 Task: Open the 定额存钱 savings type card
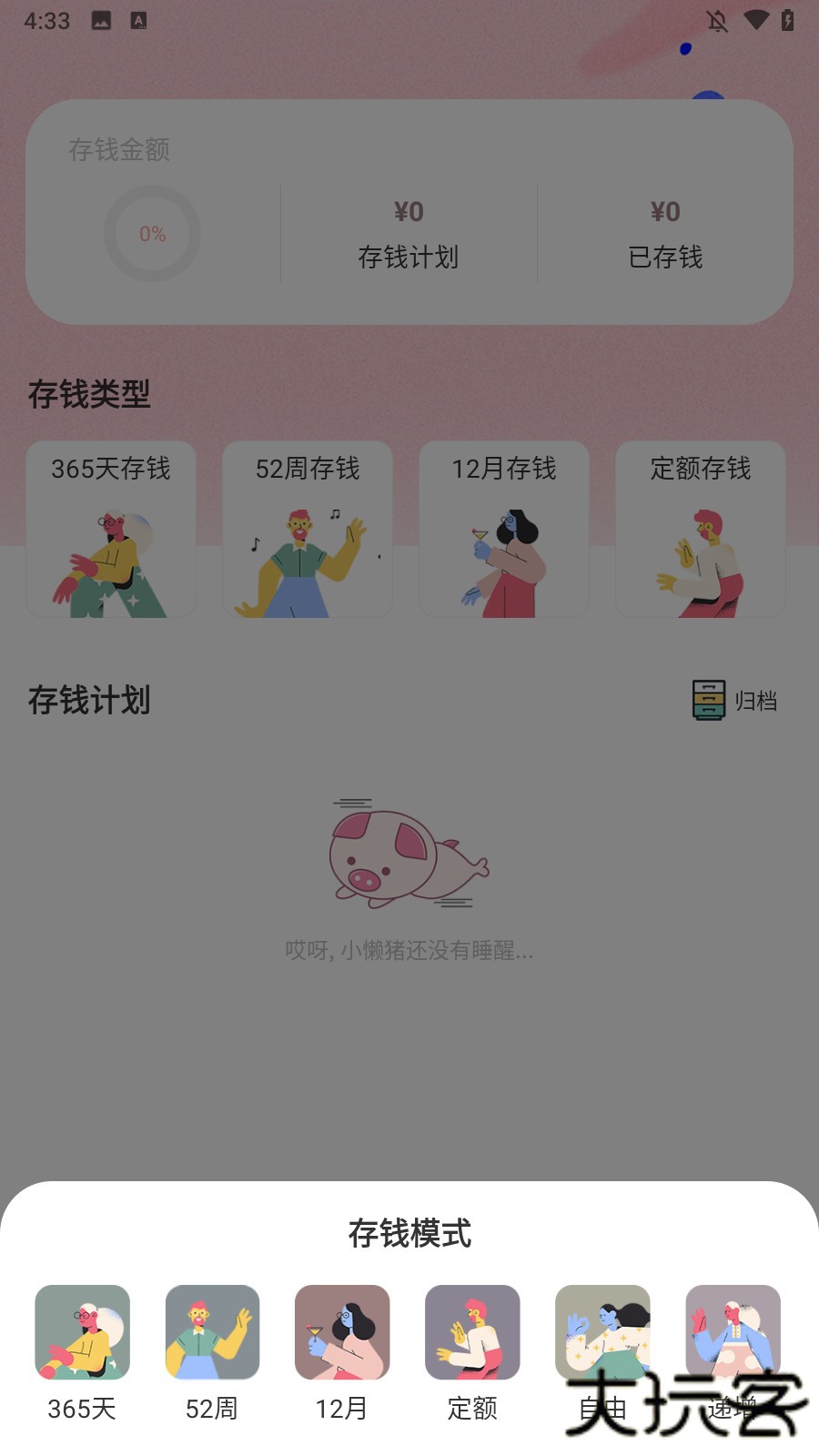click(x=700, y=530)
